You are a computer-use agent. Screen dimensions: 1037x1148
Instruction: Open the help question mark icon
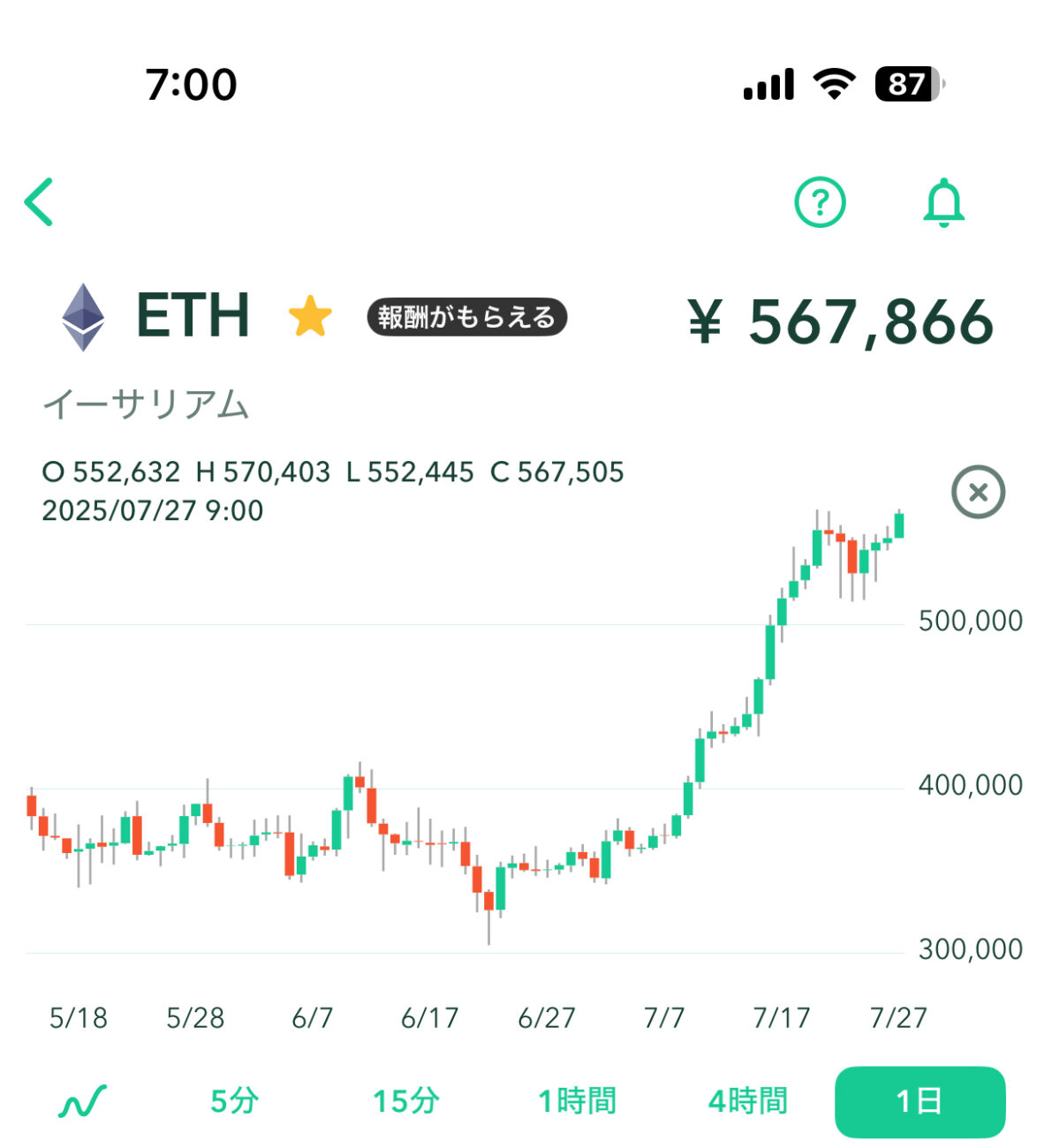coord(820,202)
